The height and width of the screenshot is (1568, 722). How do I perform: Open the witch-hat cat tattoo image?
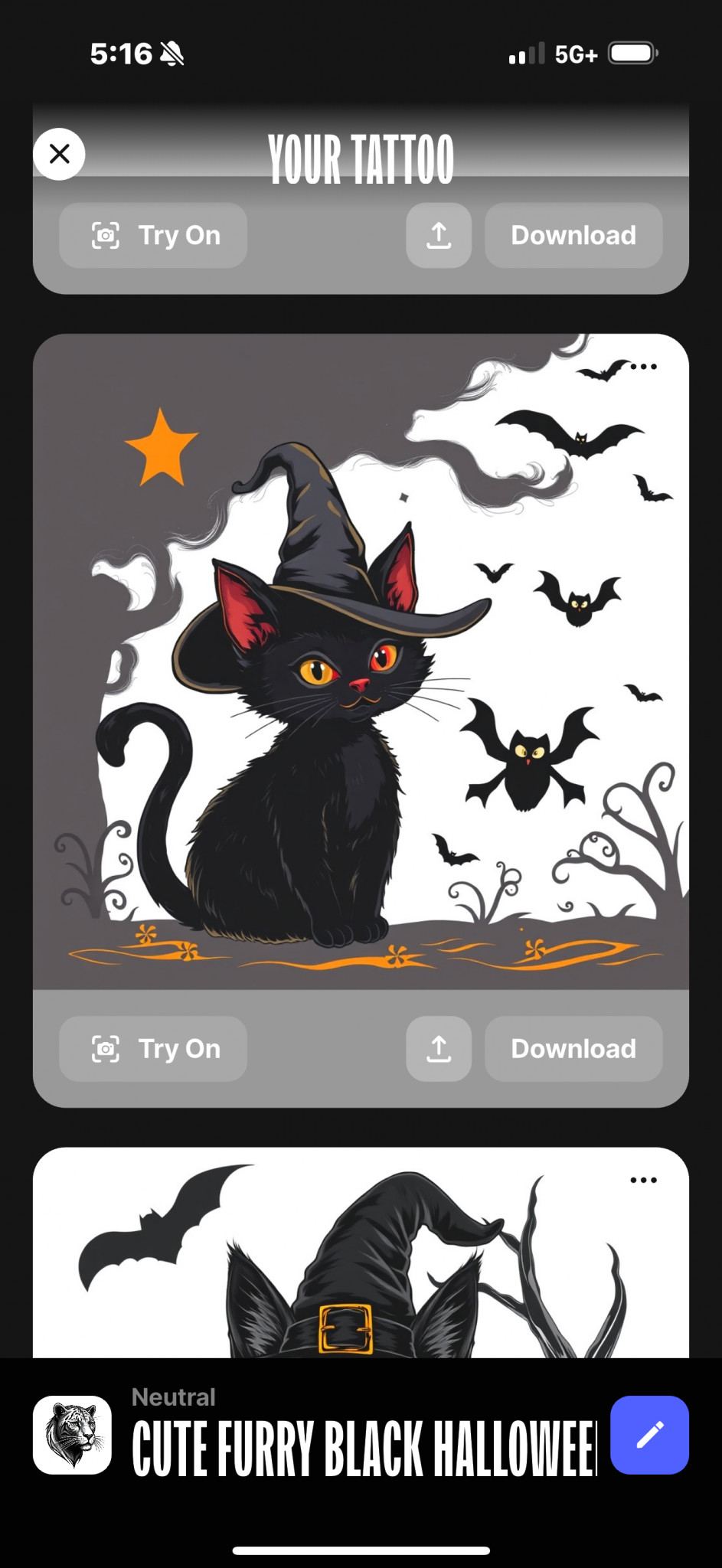(x=361, y=661)
